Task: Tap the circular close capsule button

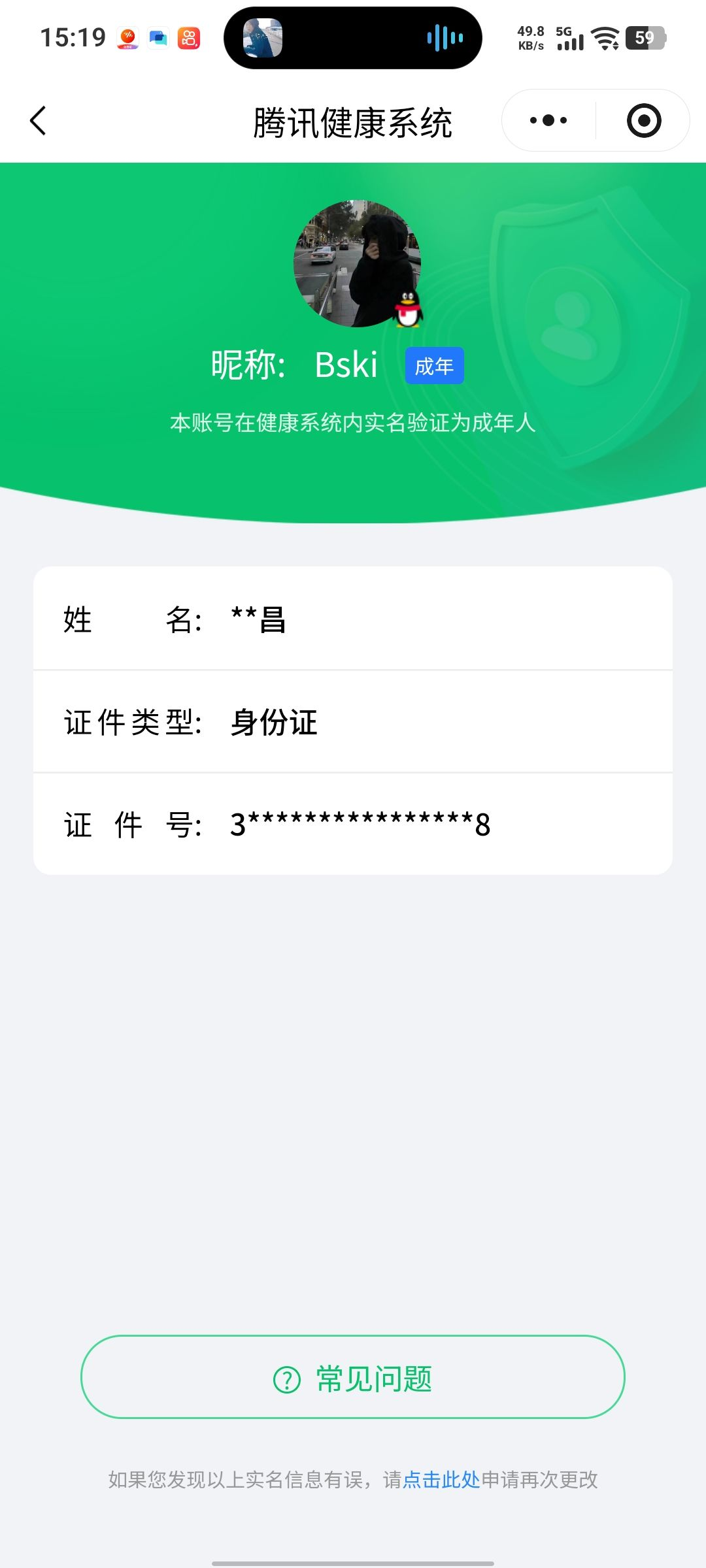Action: 643,120
